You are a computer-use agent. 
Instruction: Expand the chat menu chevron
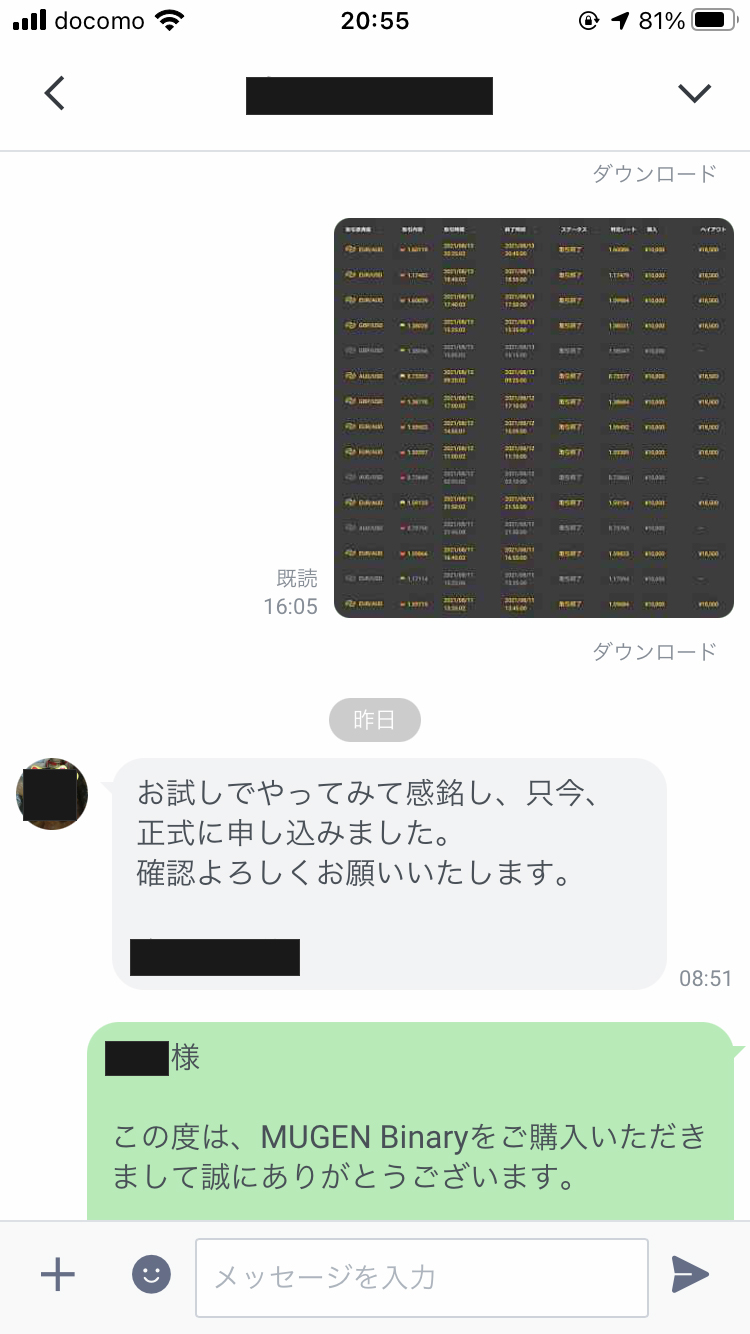tap(693, 93)
